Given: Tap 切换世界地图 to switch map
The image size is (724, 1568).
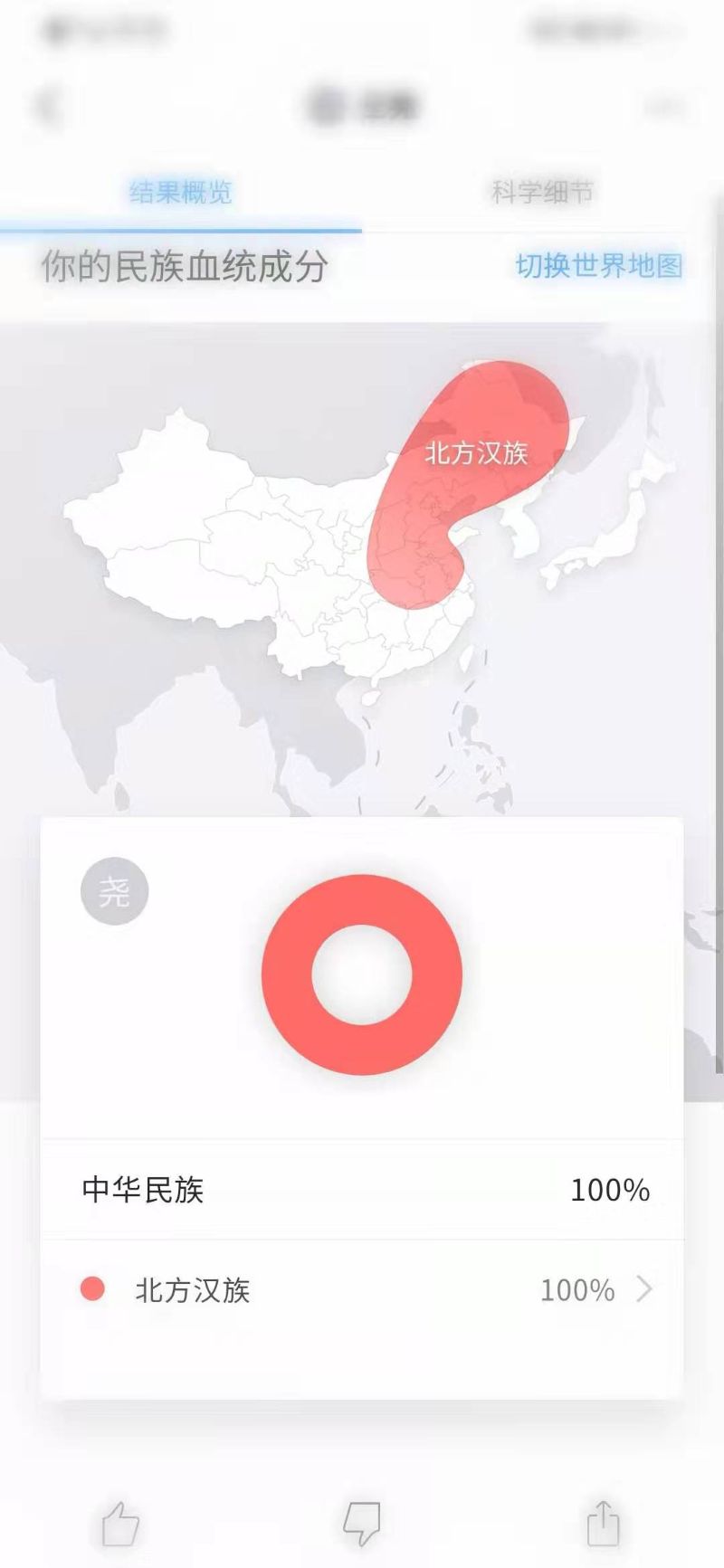Looking at the screenshot, I should point(598,266).
